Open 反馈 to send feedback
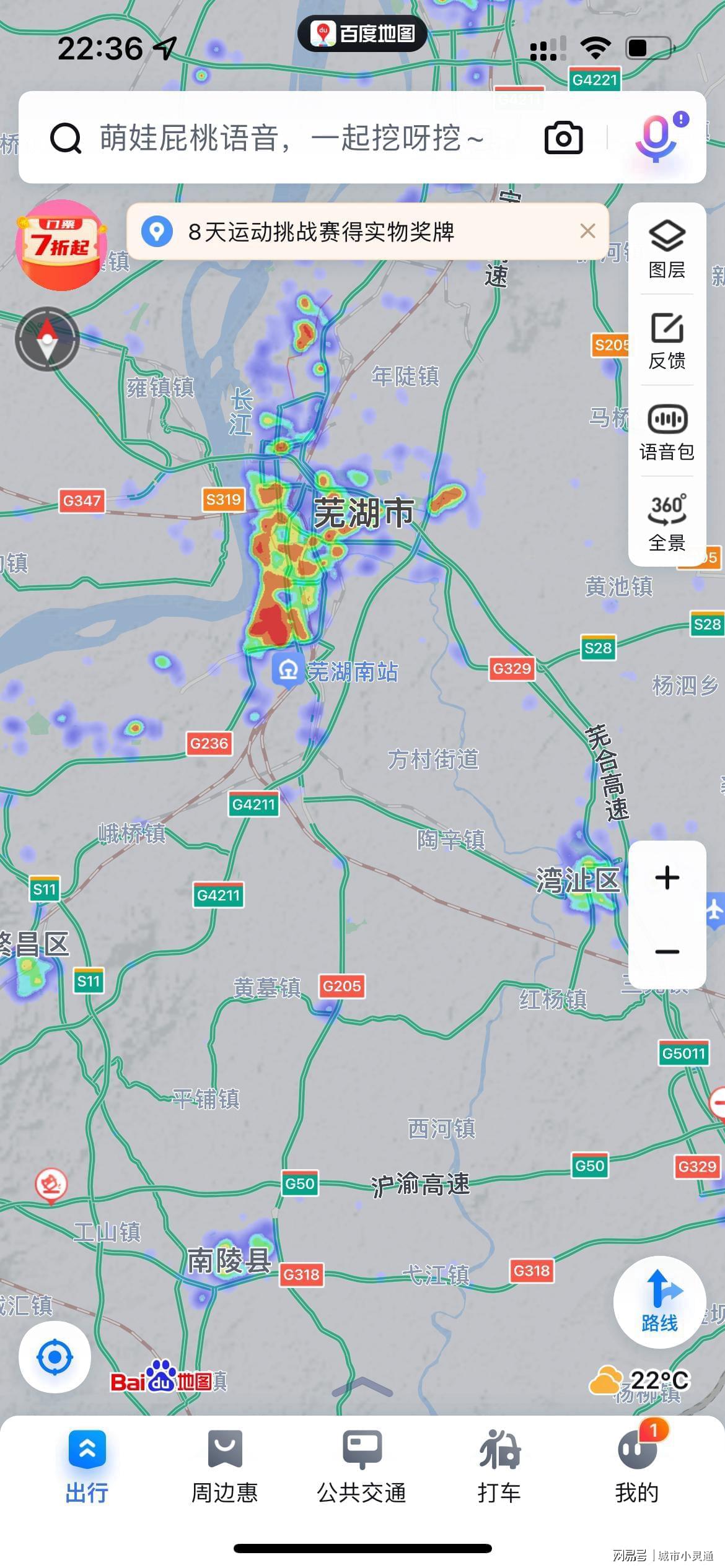 coord(667,340)
